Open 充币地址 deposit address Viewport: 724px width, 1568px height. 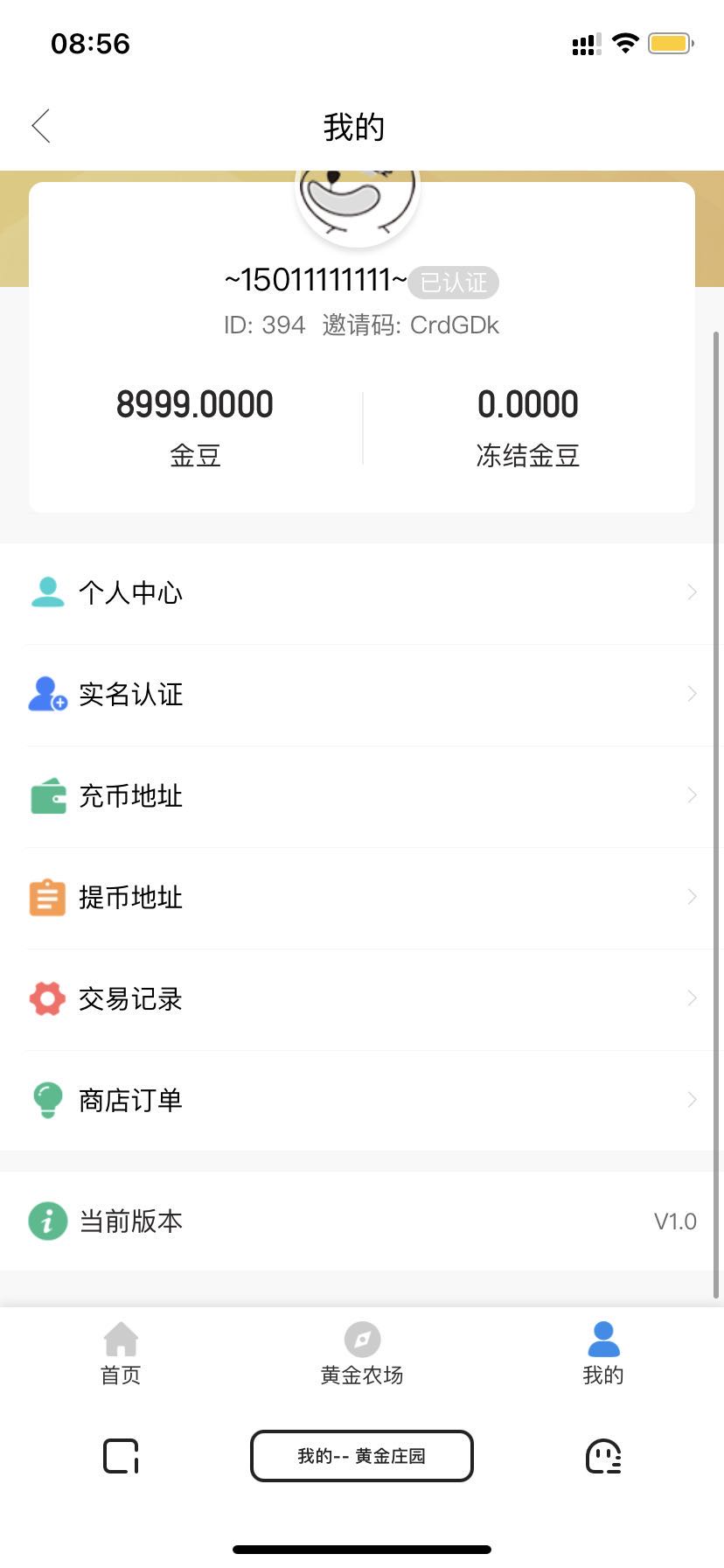tap(362, 796)
